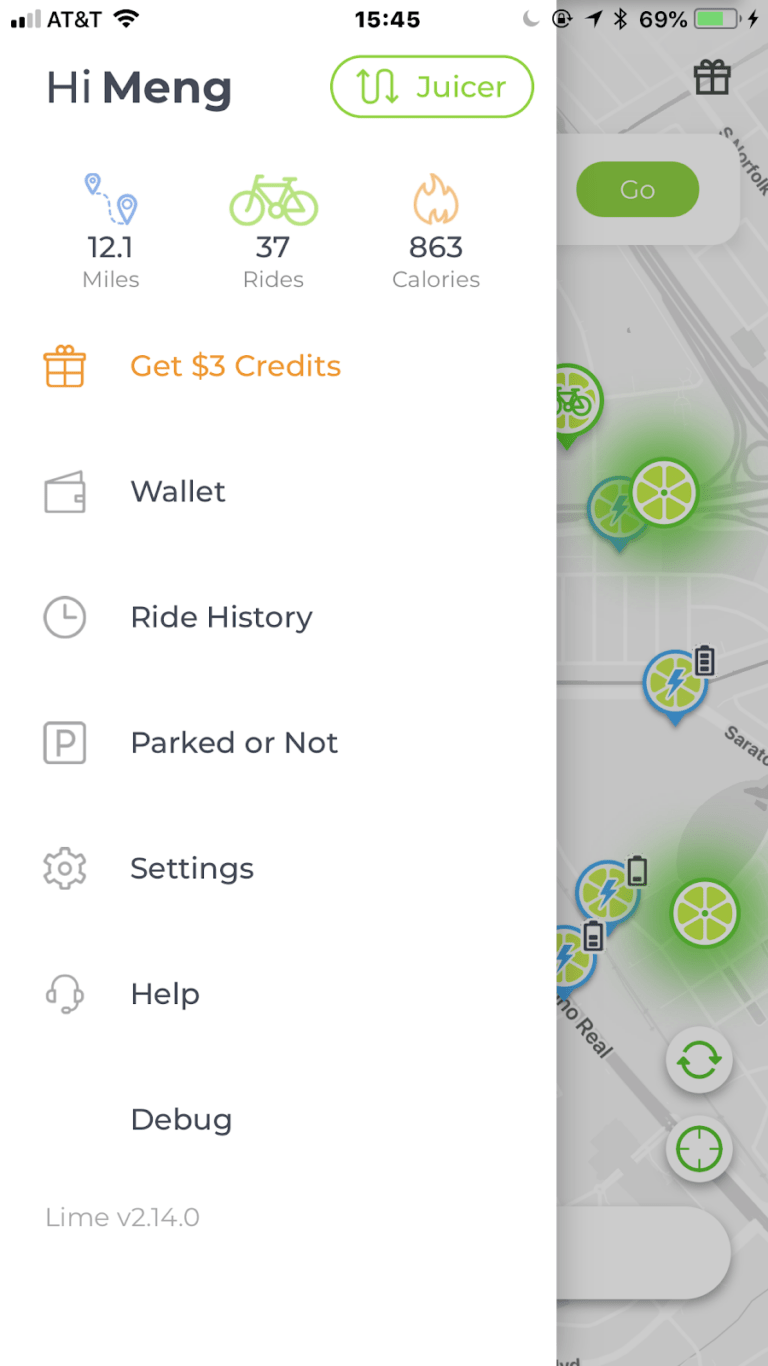Open Ride History clock icon
Screen dimensions: 768x1366
click(64, 617)
